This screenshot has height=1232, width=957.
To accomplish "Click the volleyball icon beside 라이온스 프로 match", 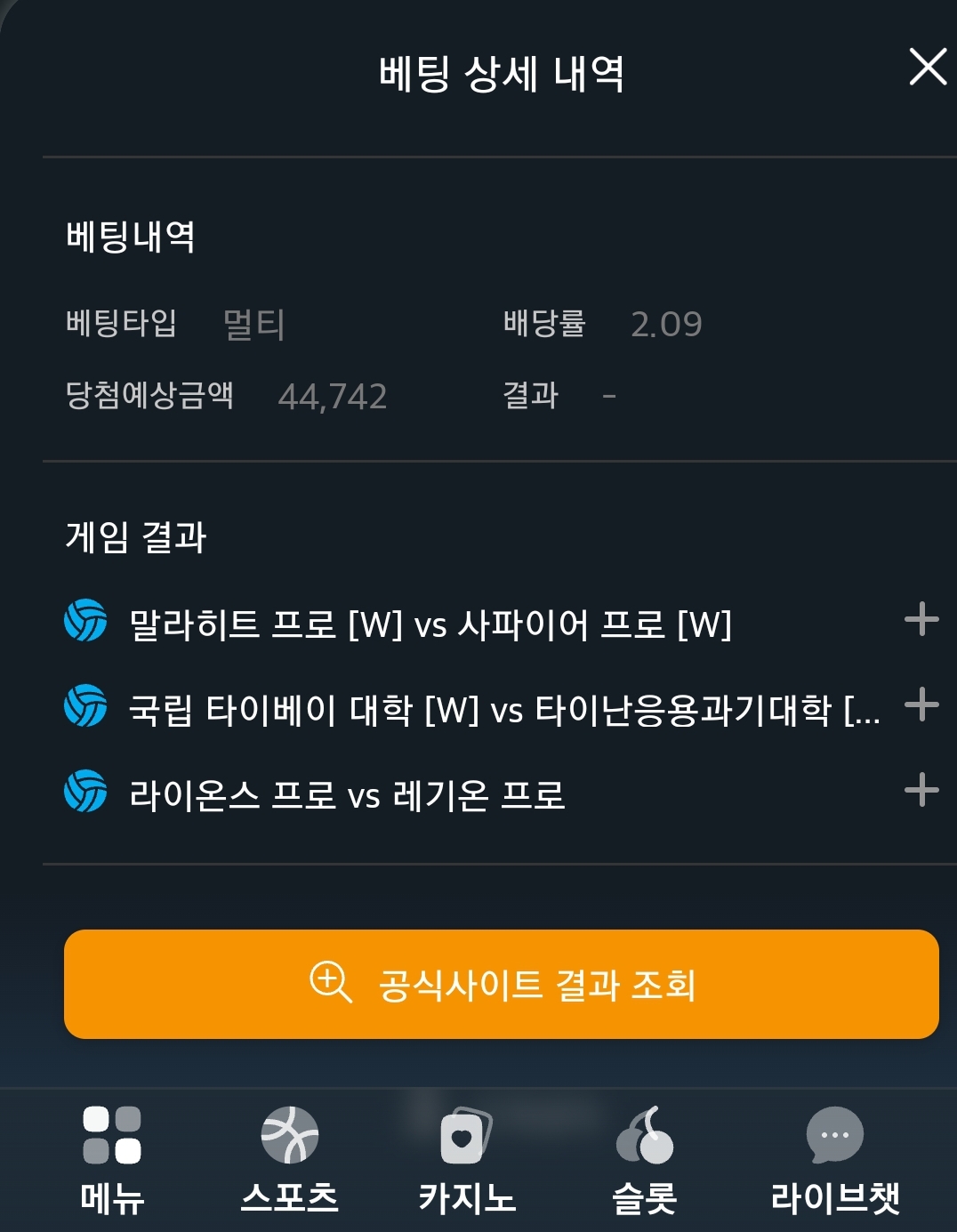I will tap(84, 788).
